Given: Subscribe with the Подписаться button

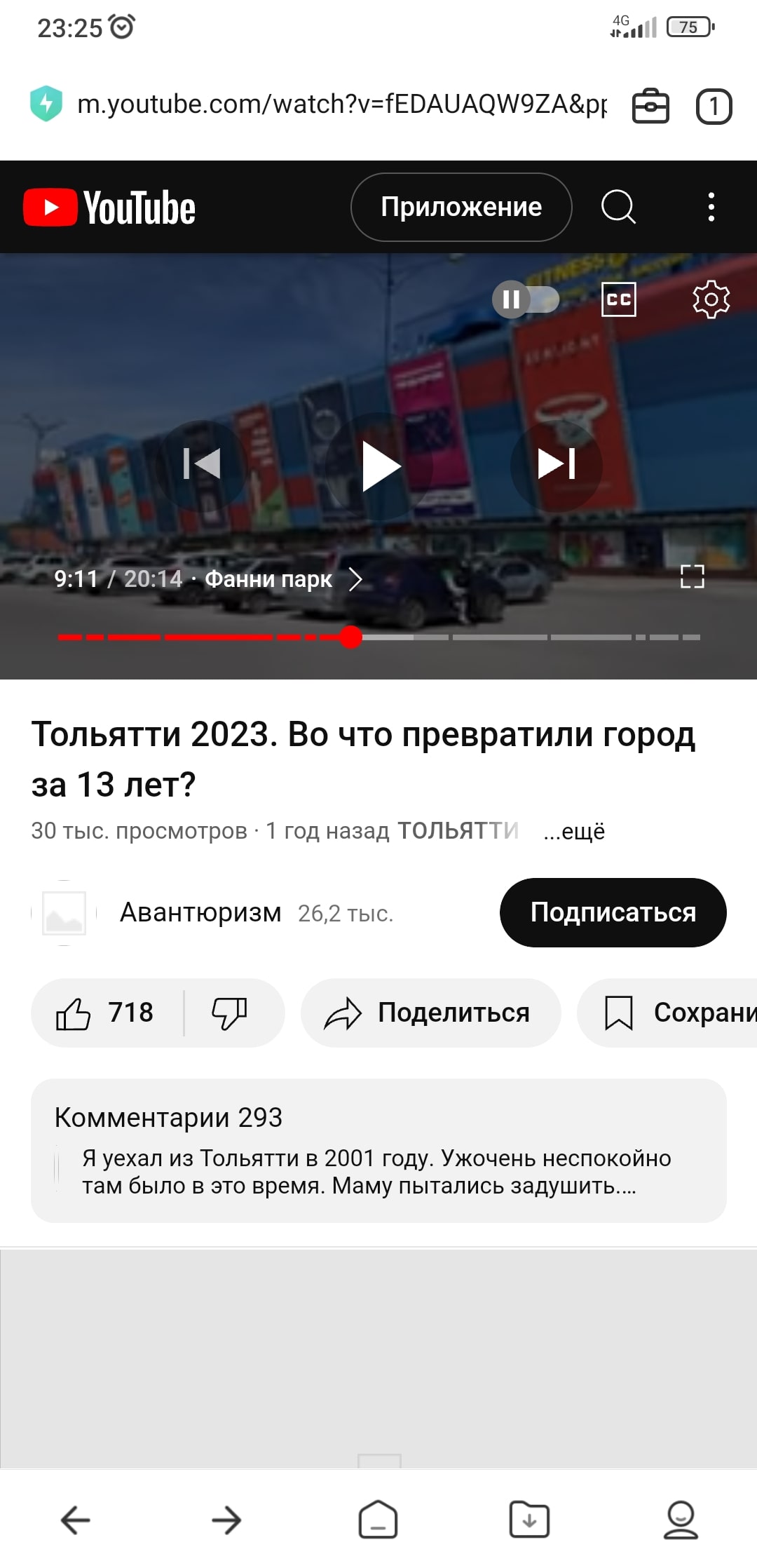Looking at the screenshot, I should [613, 912].
